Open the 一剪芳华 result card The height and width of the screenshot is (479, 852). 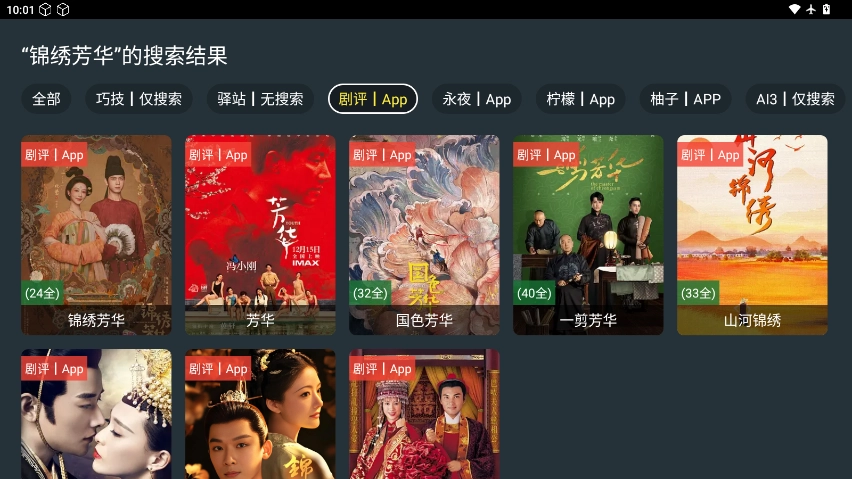tap(588, 235)
